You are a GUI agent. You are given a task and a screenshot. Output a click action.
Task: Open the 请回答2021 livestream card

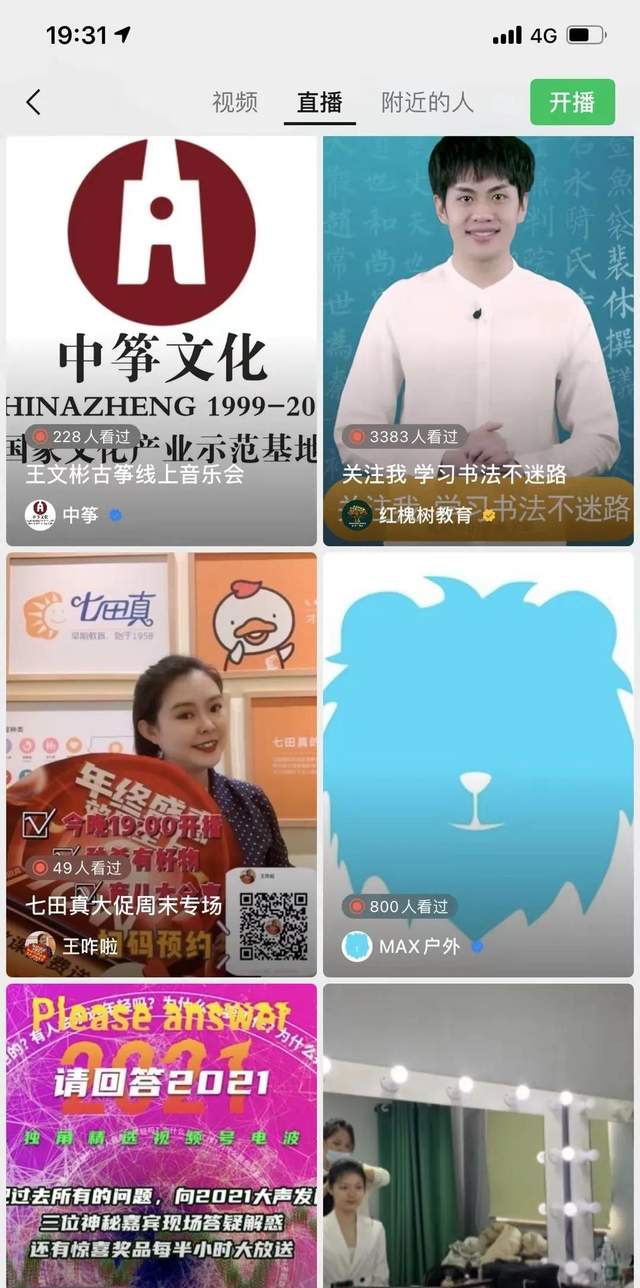pyautogui.click(x=162, y=1135)
